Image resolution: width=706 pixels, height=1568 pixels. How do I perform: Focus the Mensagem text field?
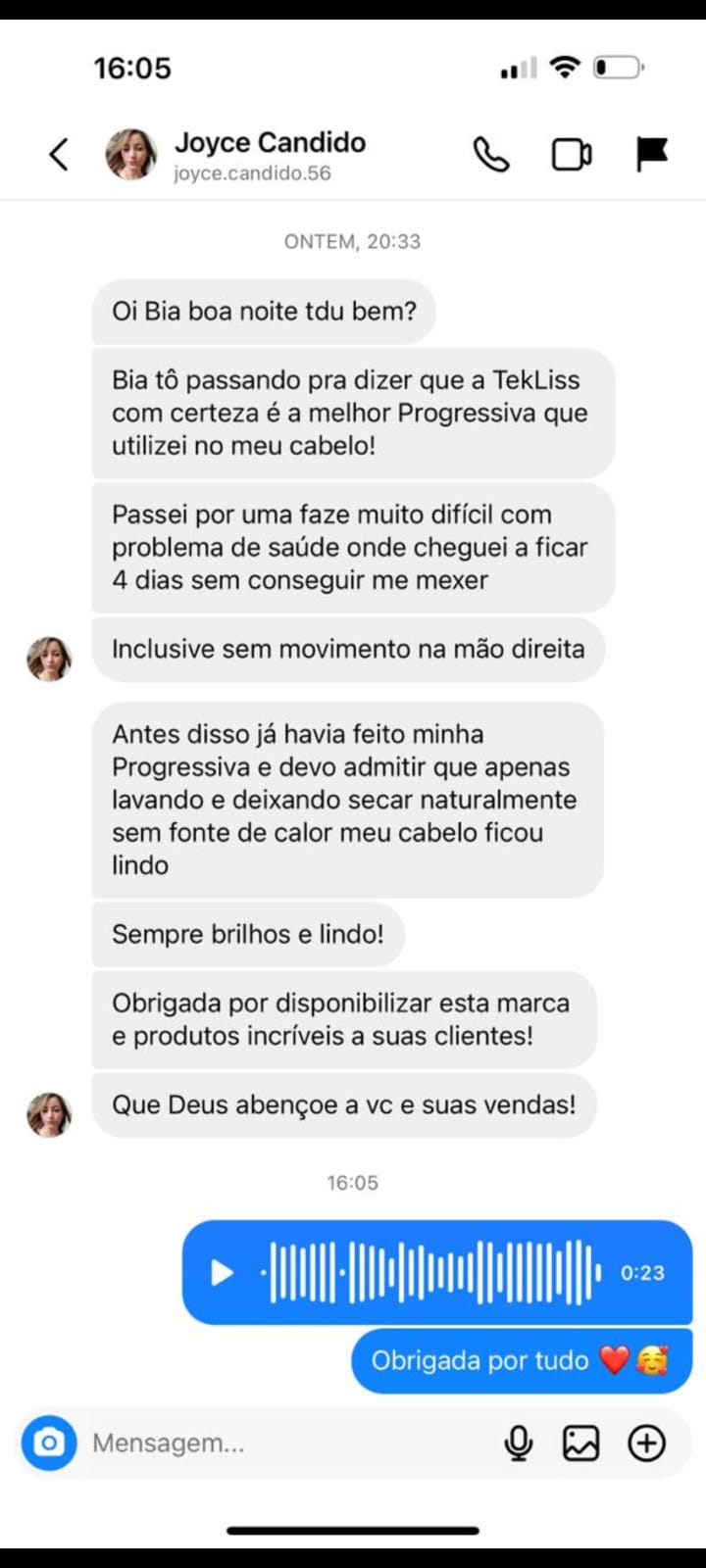click(284, 1443)
